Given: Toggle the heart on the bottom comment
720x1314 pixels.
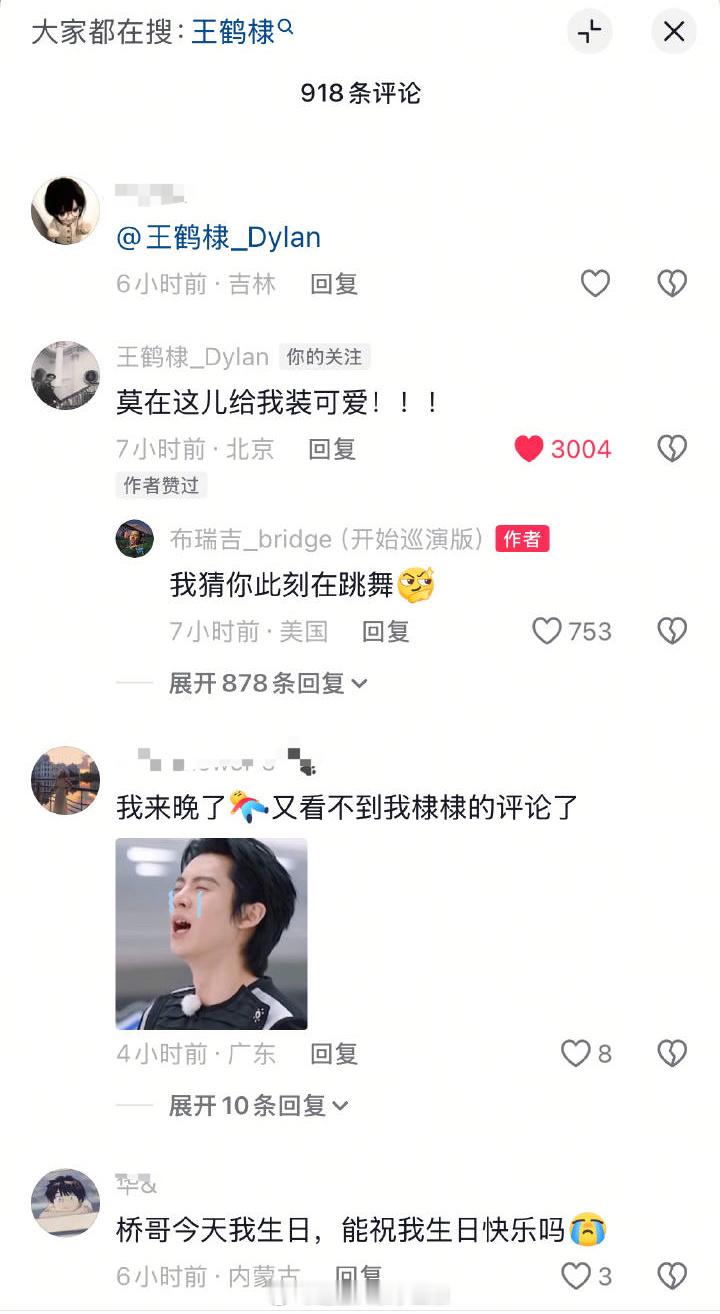Looking at the screenshot, I should (578, 1277).
